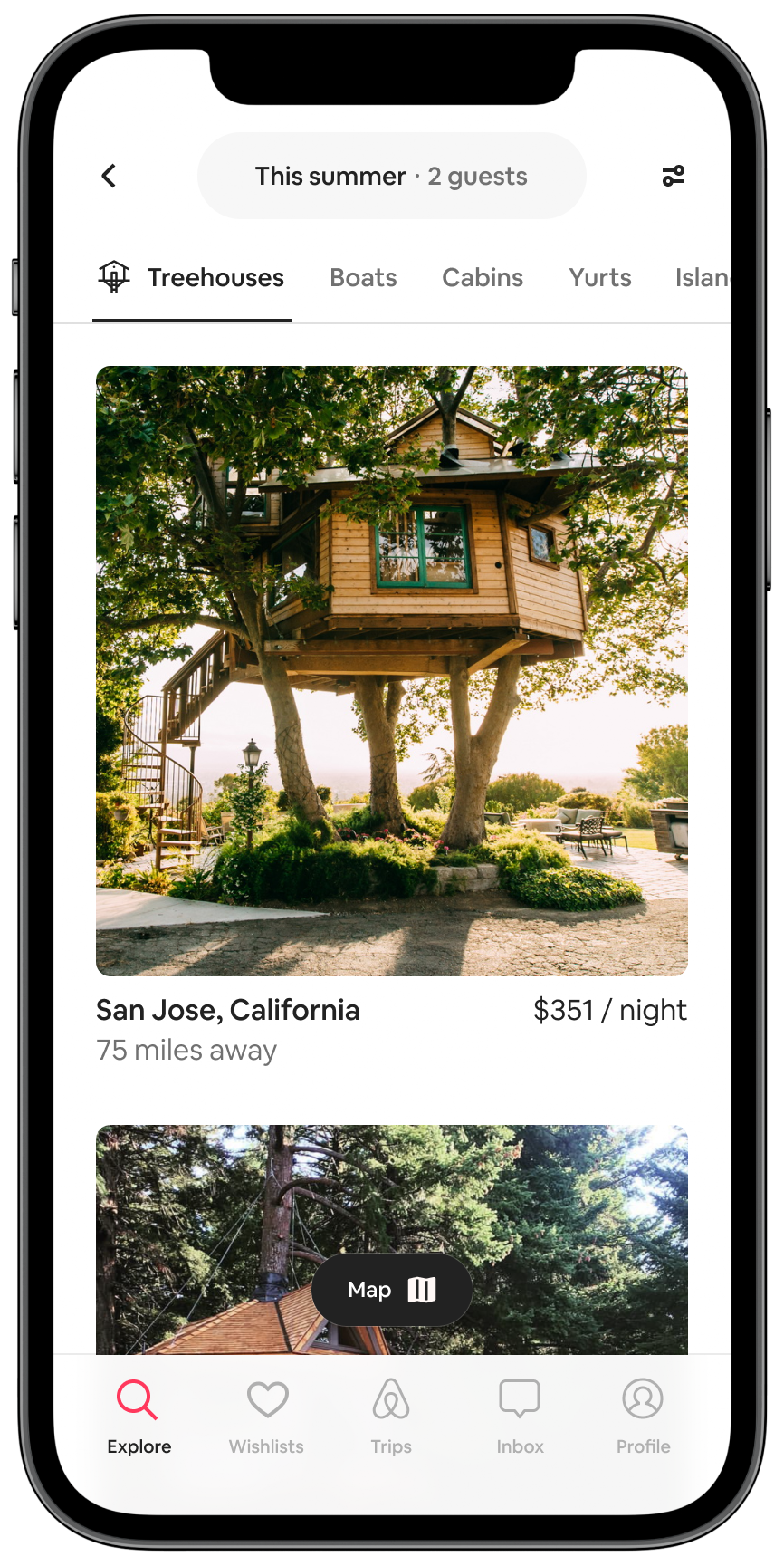784x1566 pixels.
Task: Show listings on the Map
Action: 391,1290
